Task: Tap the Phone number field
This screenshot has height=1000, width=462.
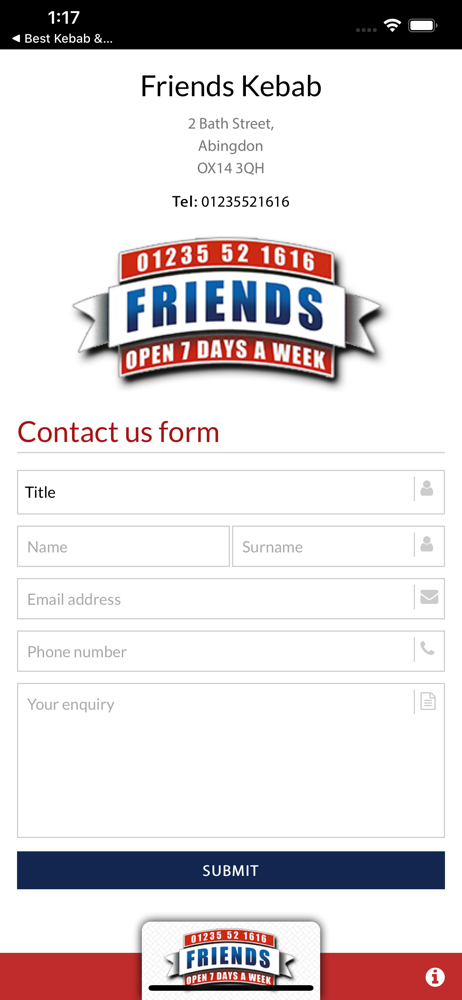Action: coord(230,651)
